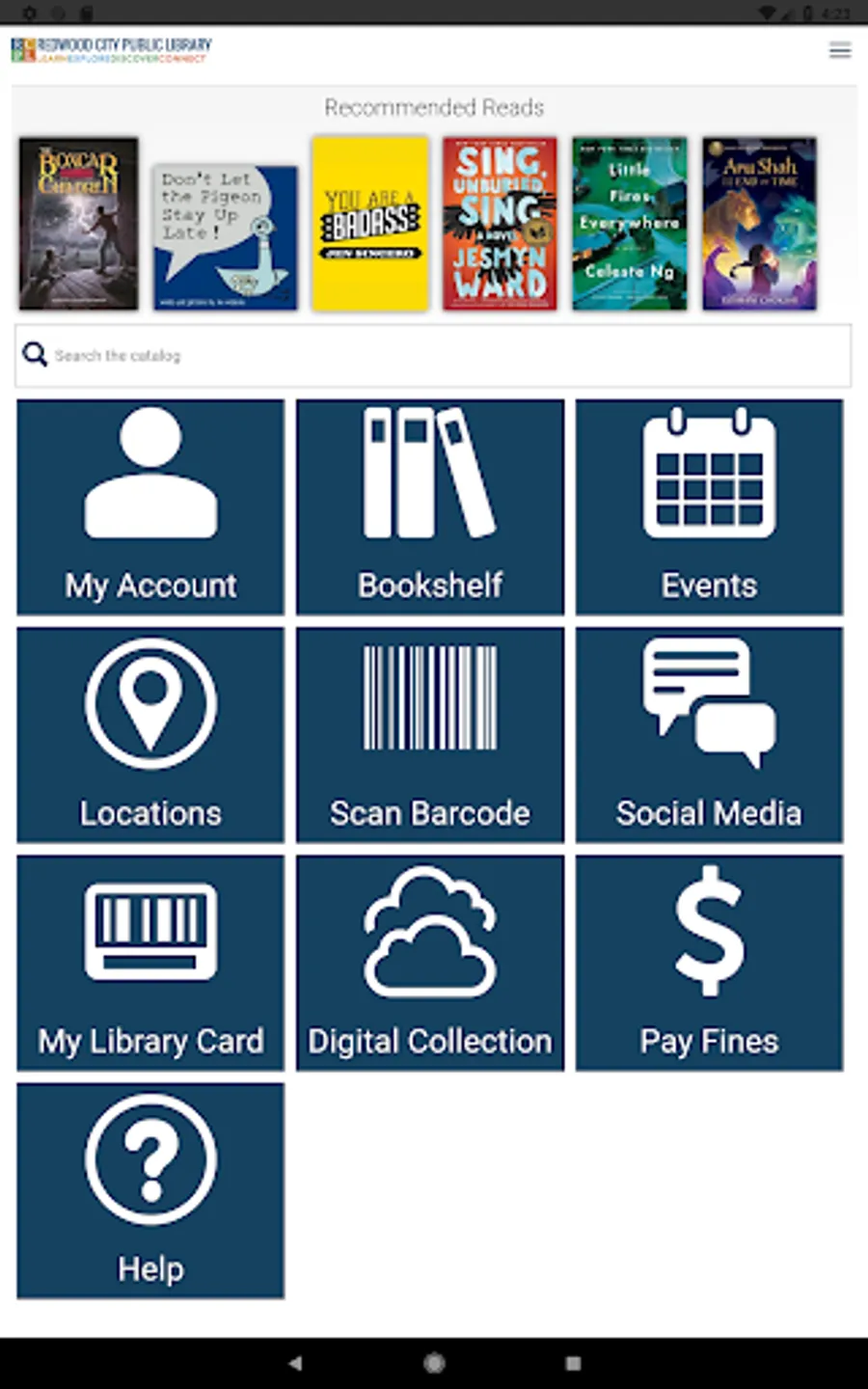Open Little Fires Everywhere by Celeste Ng

point(630,224)
